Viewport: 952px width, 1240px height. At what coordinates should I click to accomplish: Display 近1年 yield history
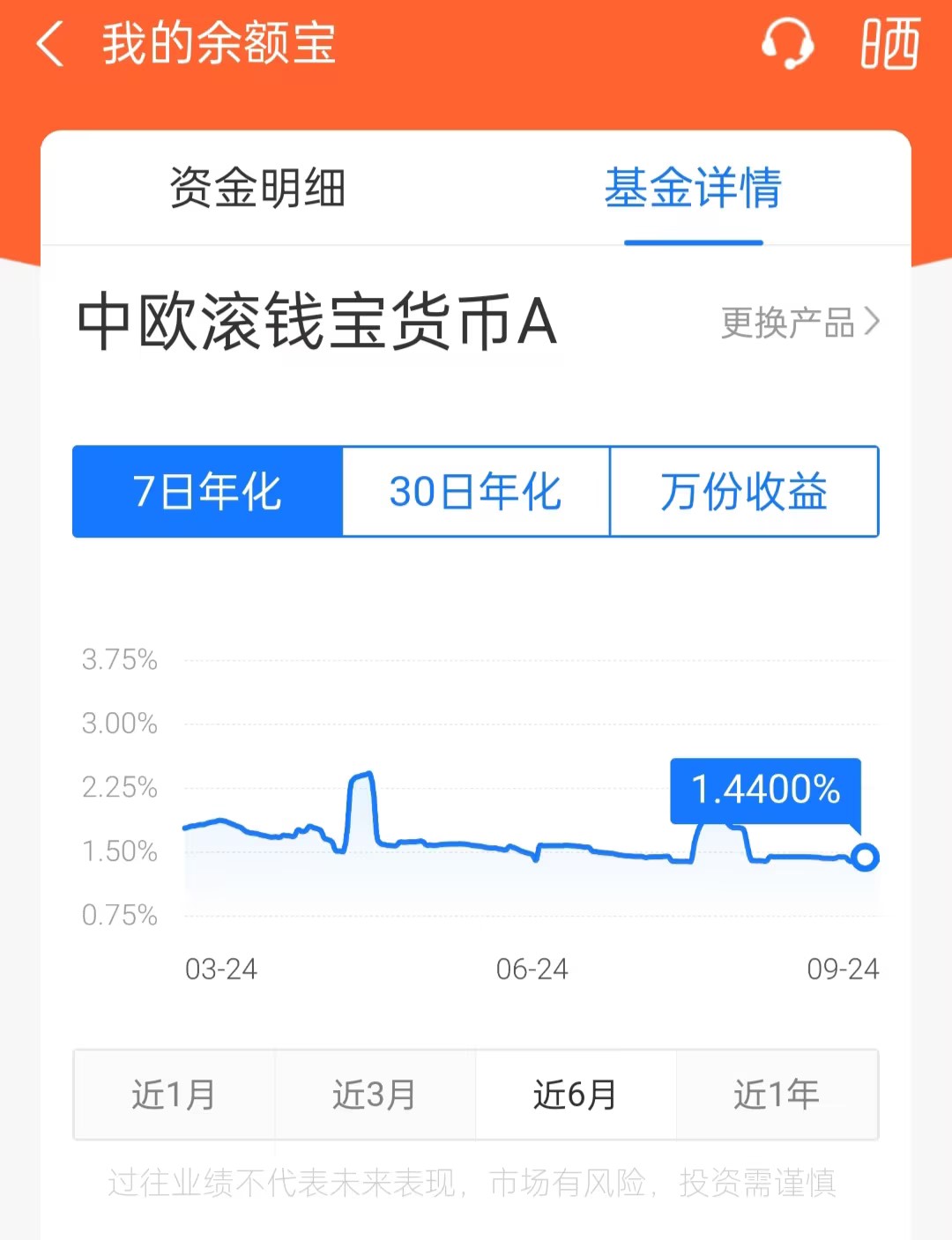pos(777,1095)
